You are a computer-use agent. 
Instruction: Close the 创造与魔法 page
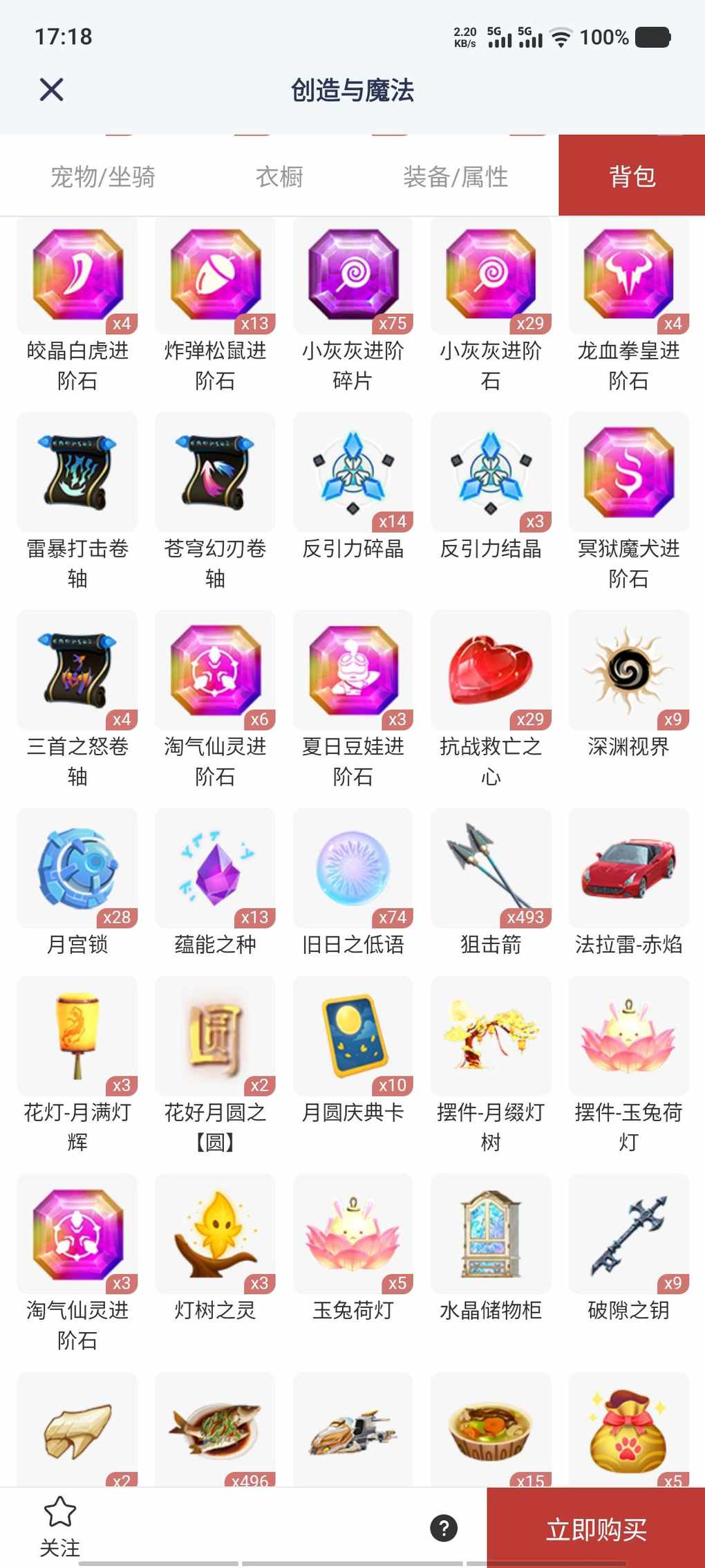[52, 90]
